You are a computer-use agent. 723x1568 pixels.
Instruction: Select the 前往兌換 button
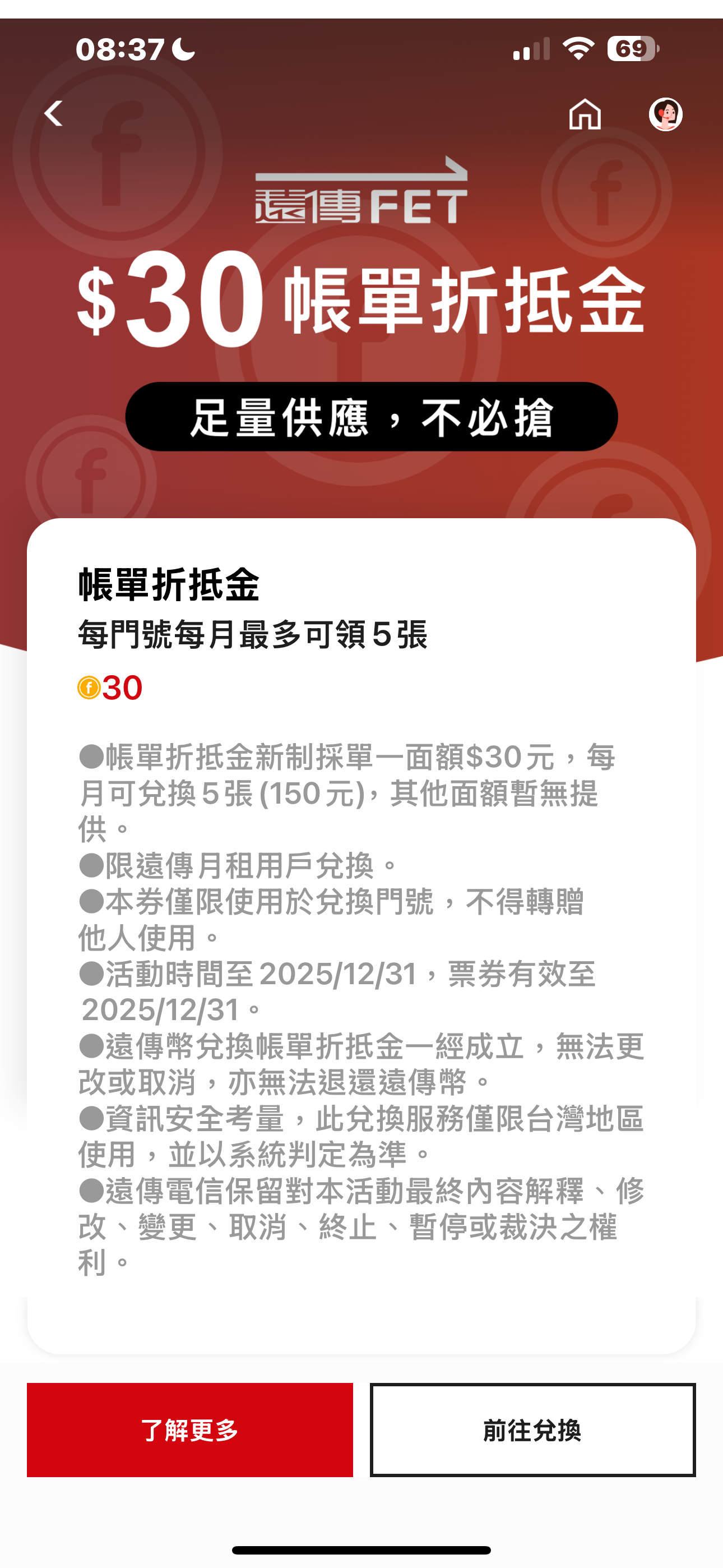pos(532,1429)
